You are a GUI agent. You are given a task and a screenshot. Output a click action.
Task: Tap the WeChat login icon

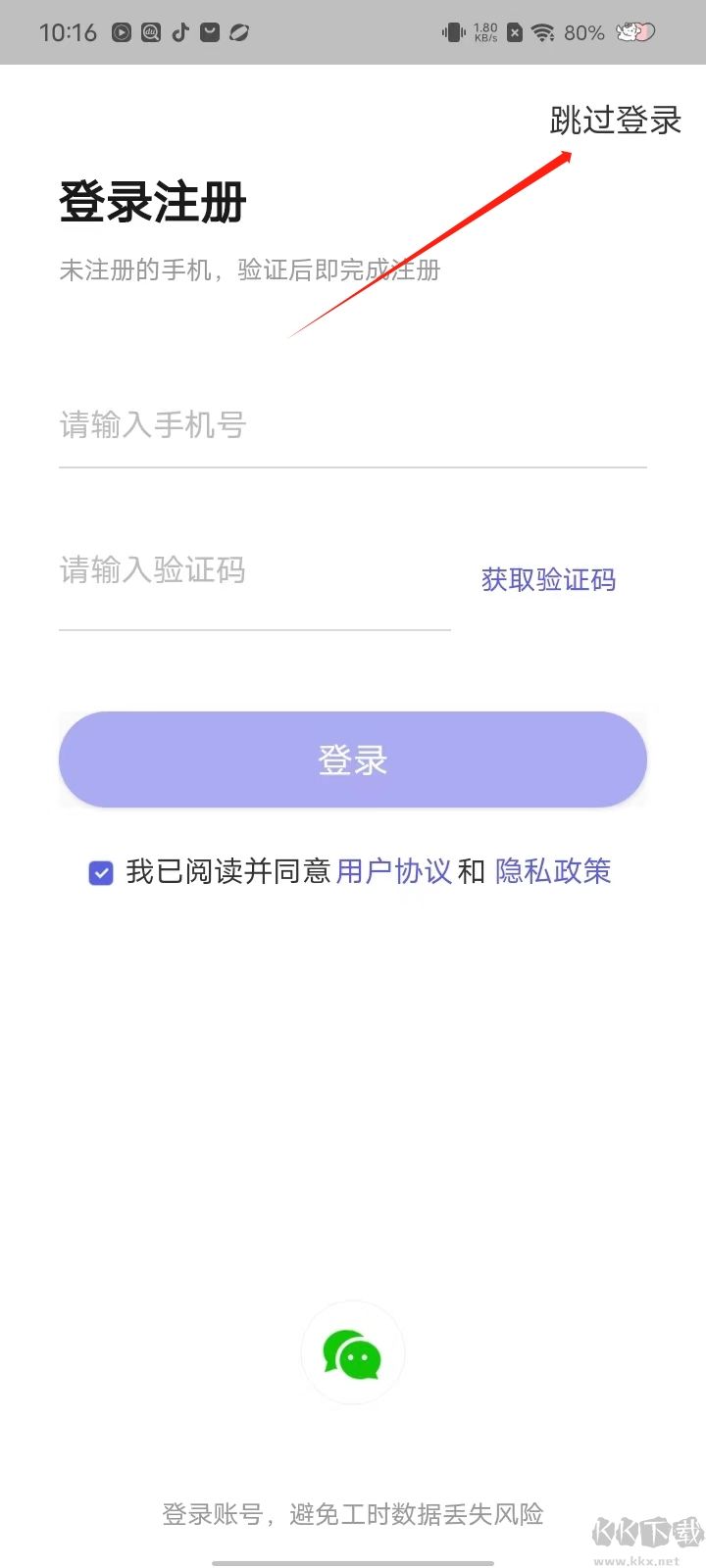(353, 1352)
